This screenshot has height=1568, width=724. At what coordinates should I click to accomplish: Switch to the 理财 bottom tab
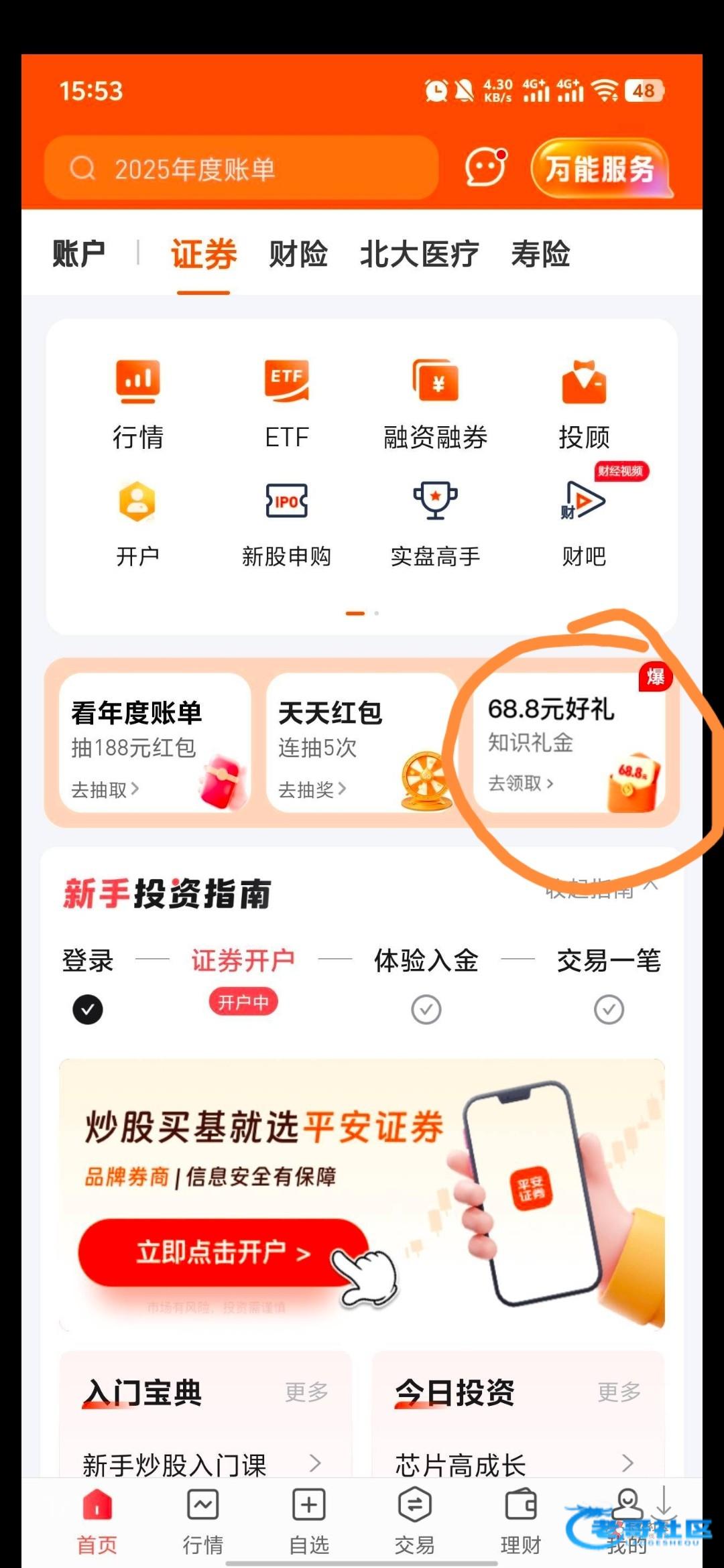(x=520, y=1520)
